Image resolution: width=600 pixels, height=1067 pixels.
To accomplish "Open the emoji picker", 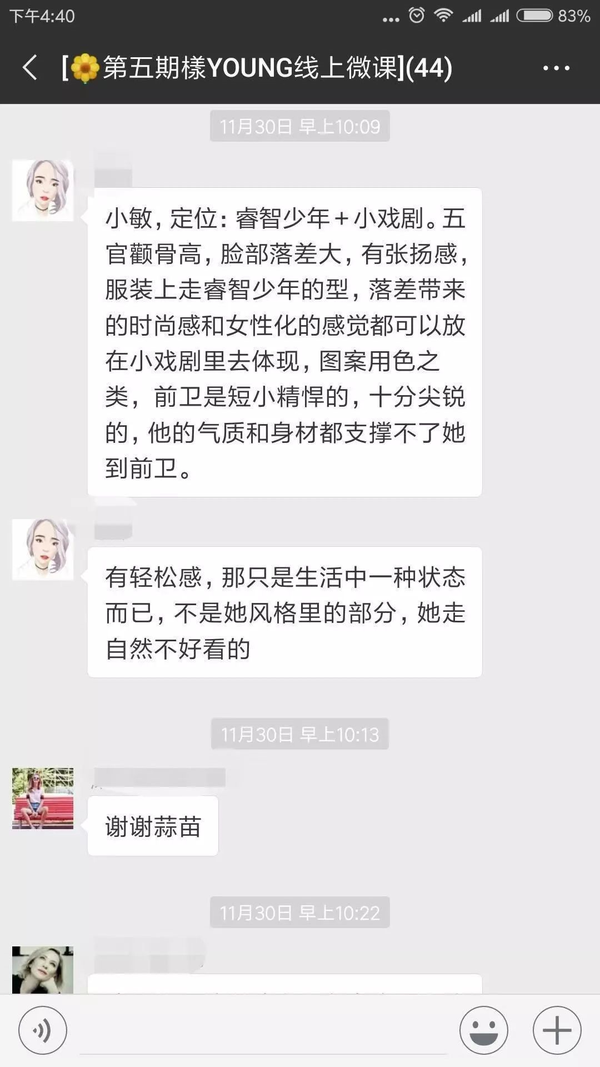I will tap(484, 1029).
